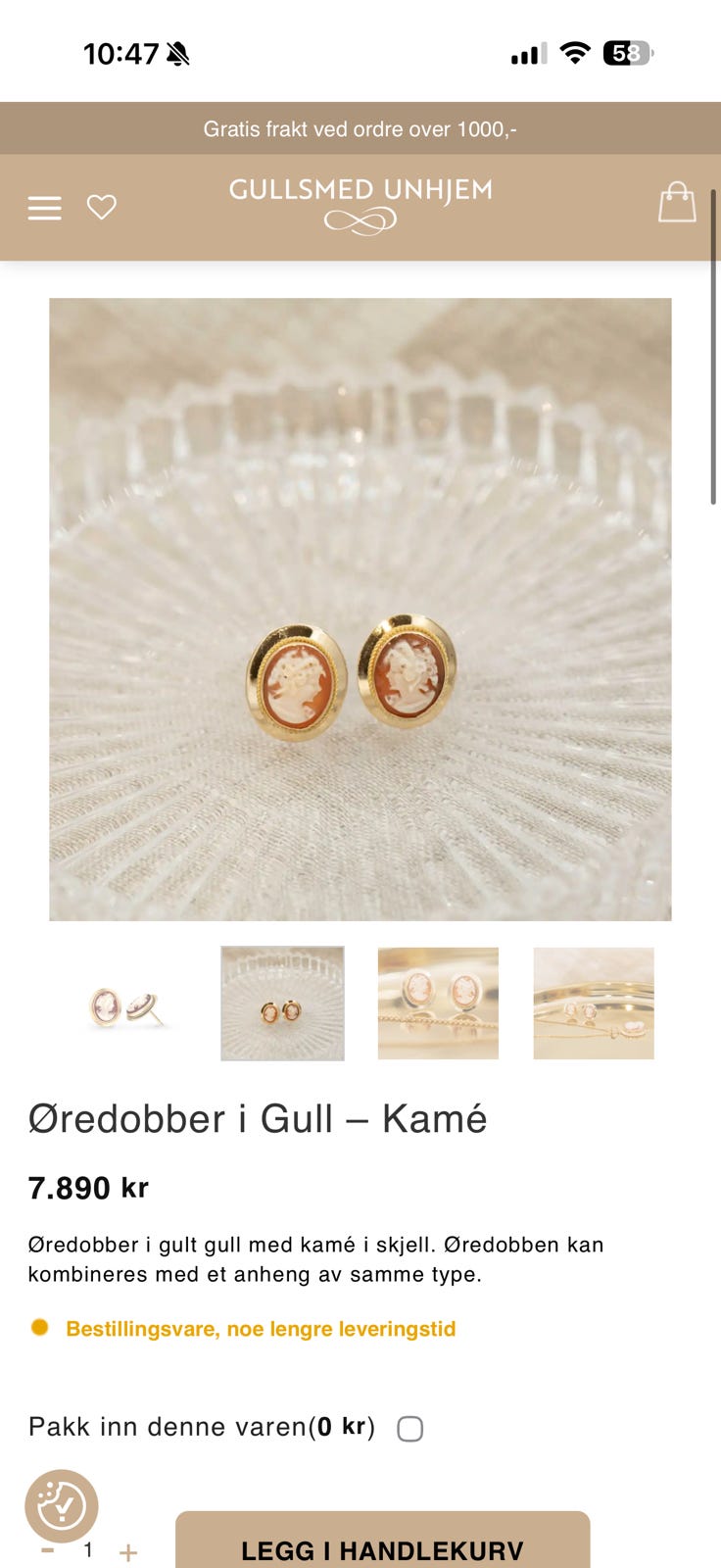
Task: Click the Gratis frakt banner
Action: [360, 127]
